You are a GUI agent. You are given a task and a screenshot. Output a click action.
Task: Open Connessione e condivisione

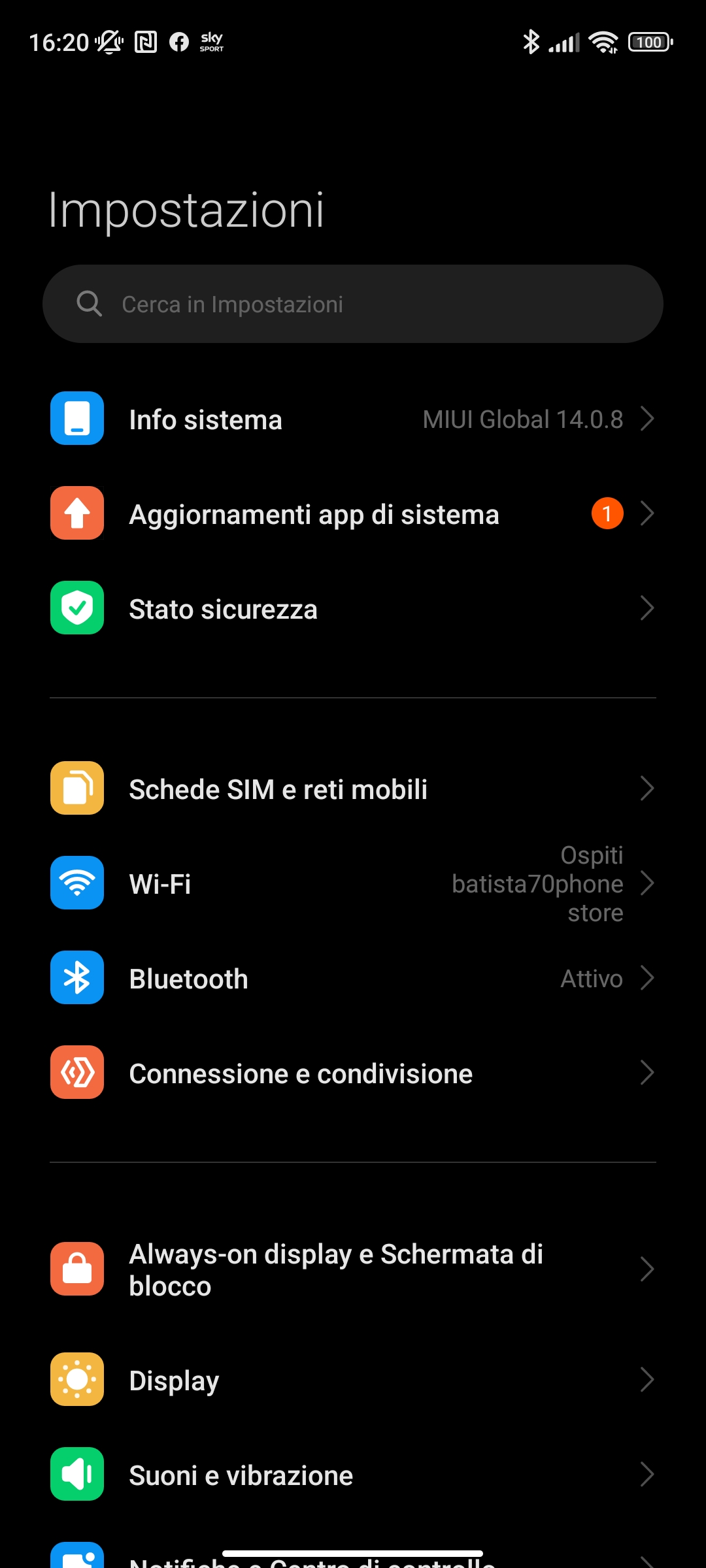click(353, 1073)
